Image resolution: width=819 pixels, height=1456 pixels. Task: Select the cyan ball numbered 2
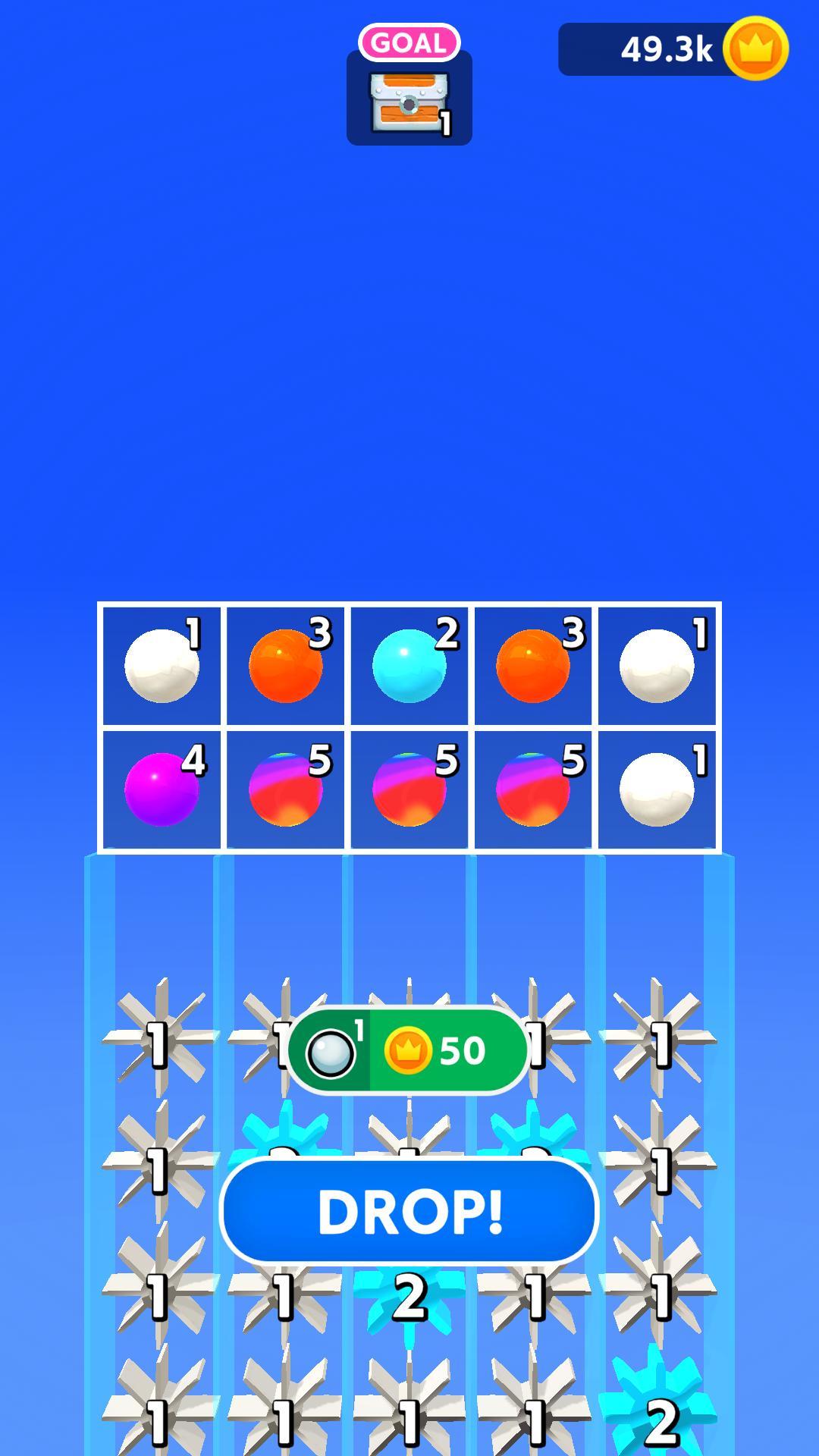pos(409,666)
